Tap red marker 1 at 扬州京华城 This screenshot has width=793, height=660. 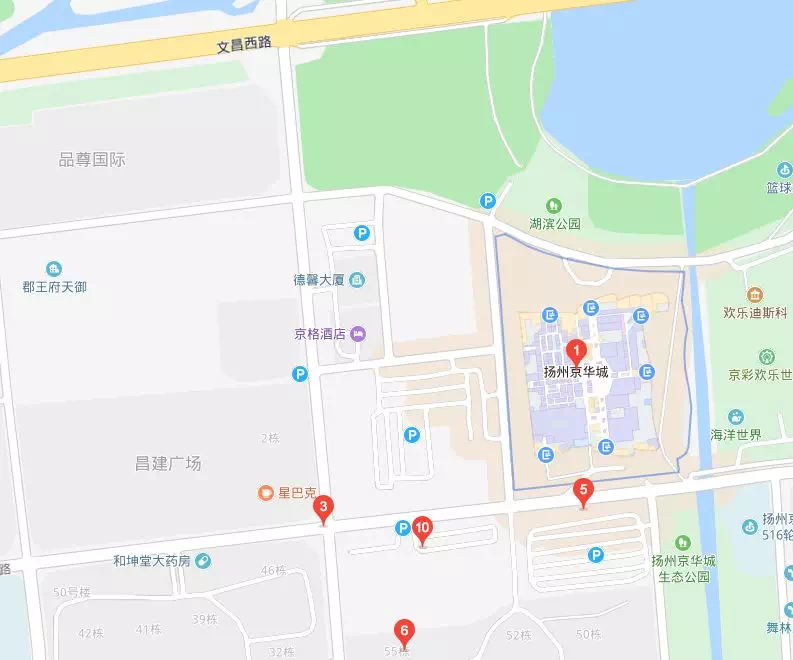(576, 351)
